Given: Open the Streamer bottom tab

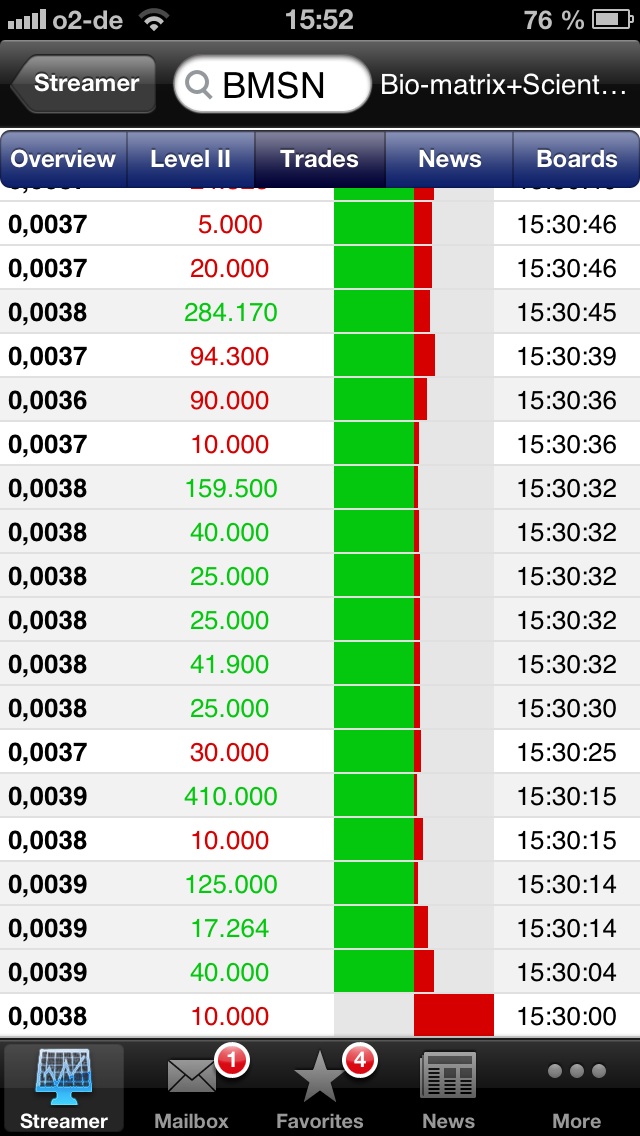Looking at the screenshot, I should pyautogui.click(x=64, y=1089).
